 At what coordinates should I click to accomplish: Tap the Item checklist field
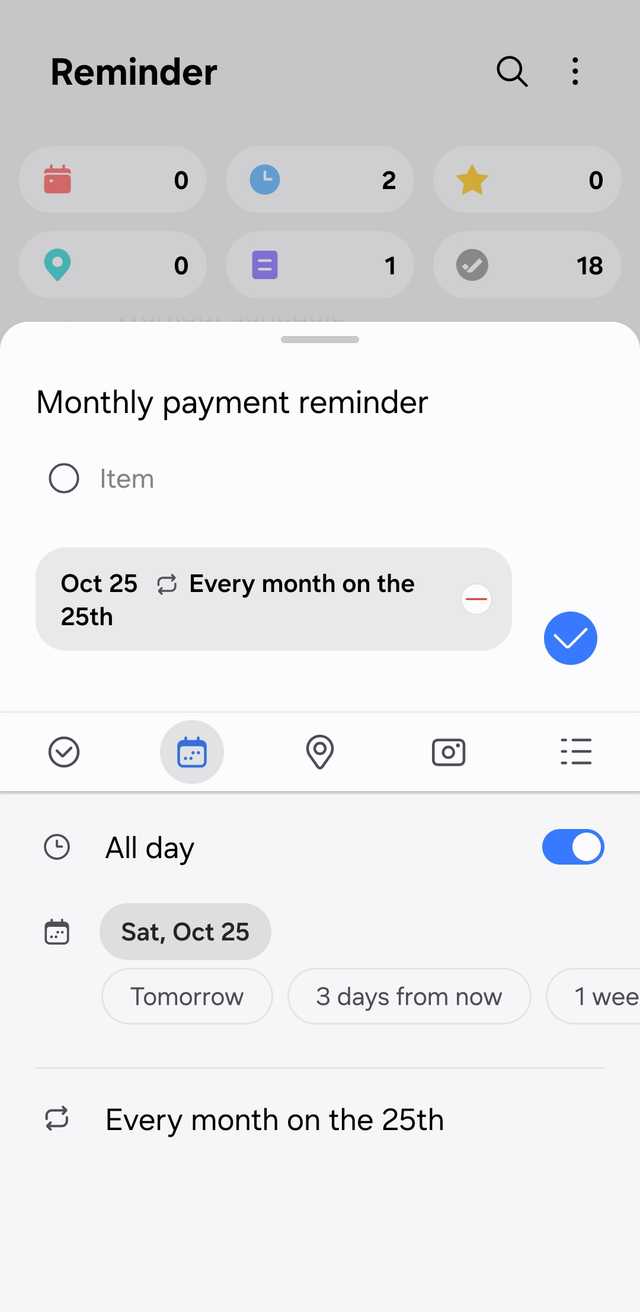[x=127, y=479]
